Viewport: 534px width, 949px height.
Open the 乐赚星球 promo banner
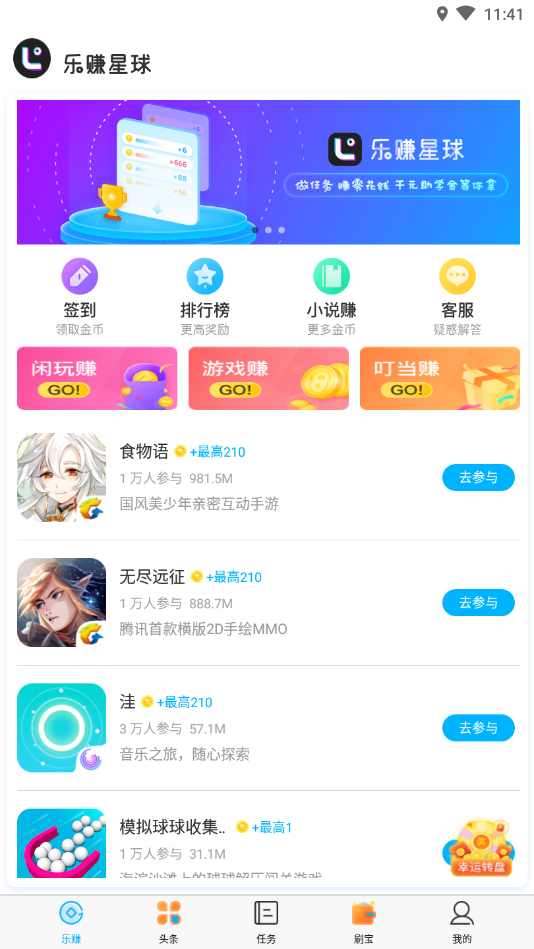[268, 172]
